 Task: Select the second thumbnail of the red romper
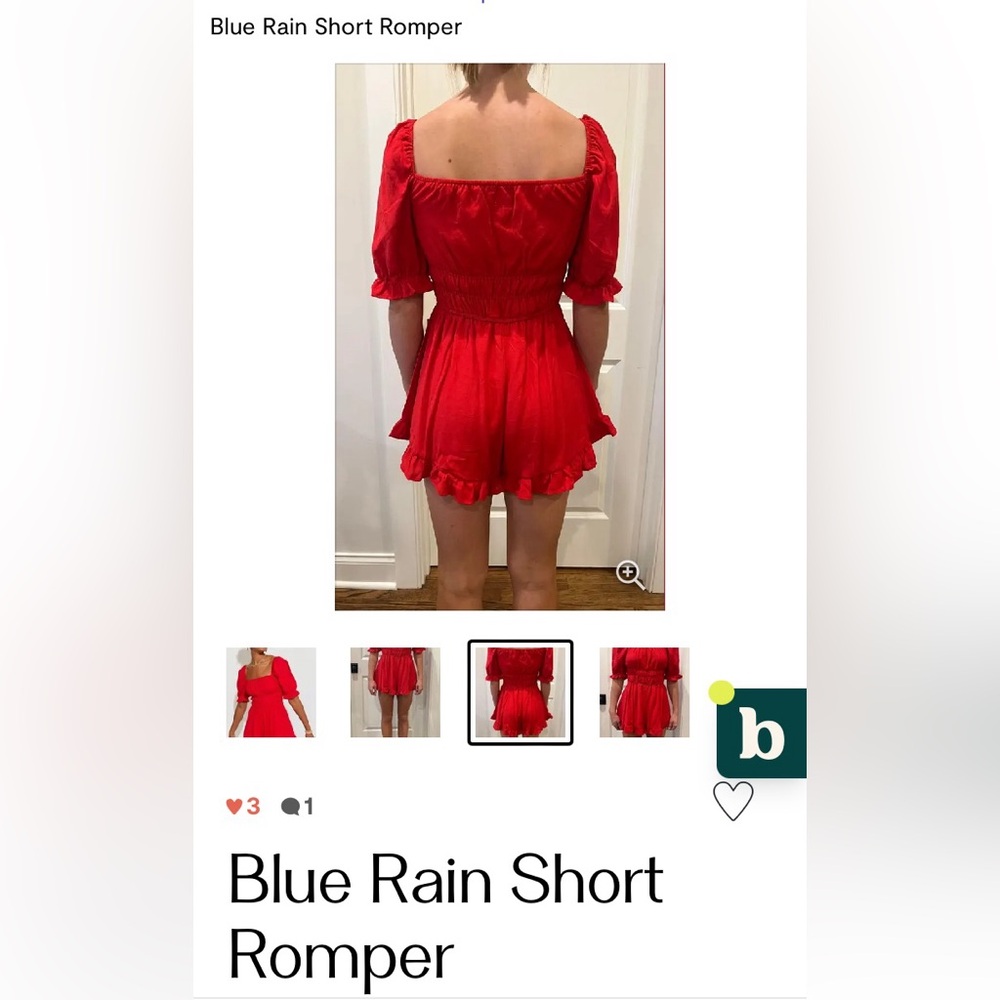click(395, 692)
